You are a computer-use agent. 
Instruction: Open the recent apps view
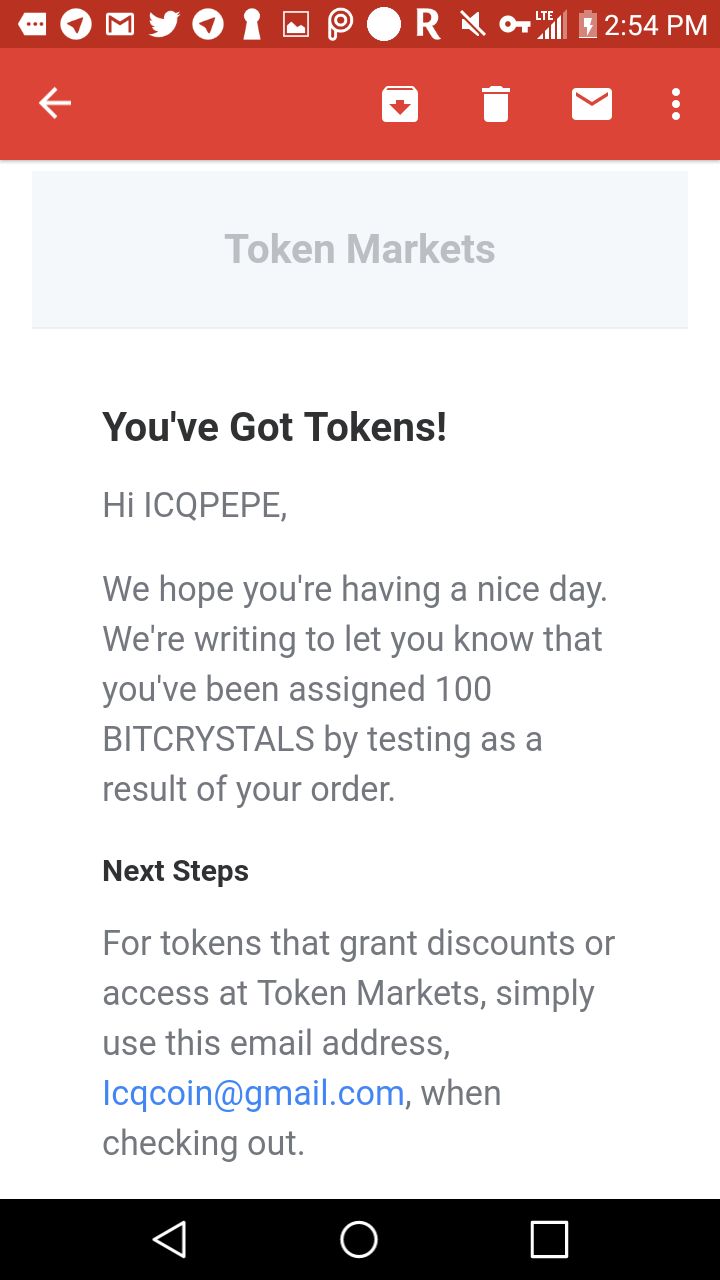[549, 1240]
